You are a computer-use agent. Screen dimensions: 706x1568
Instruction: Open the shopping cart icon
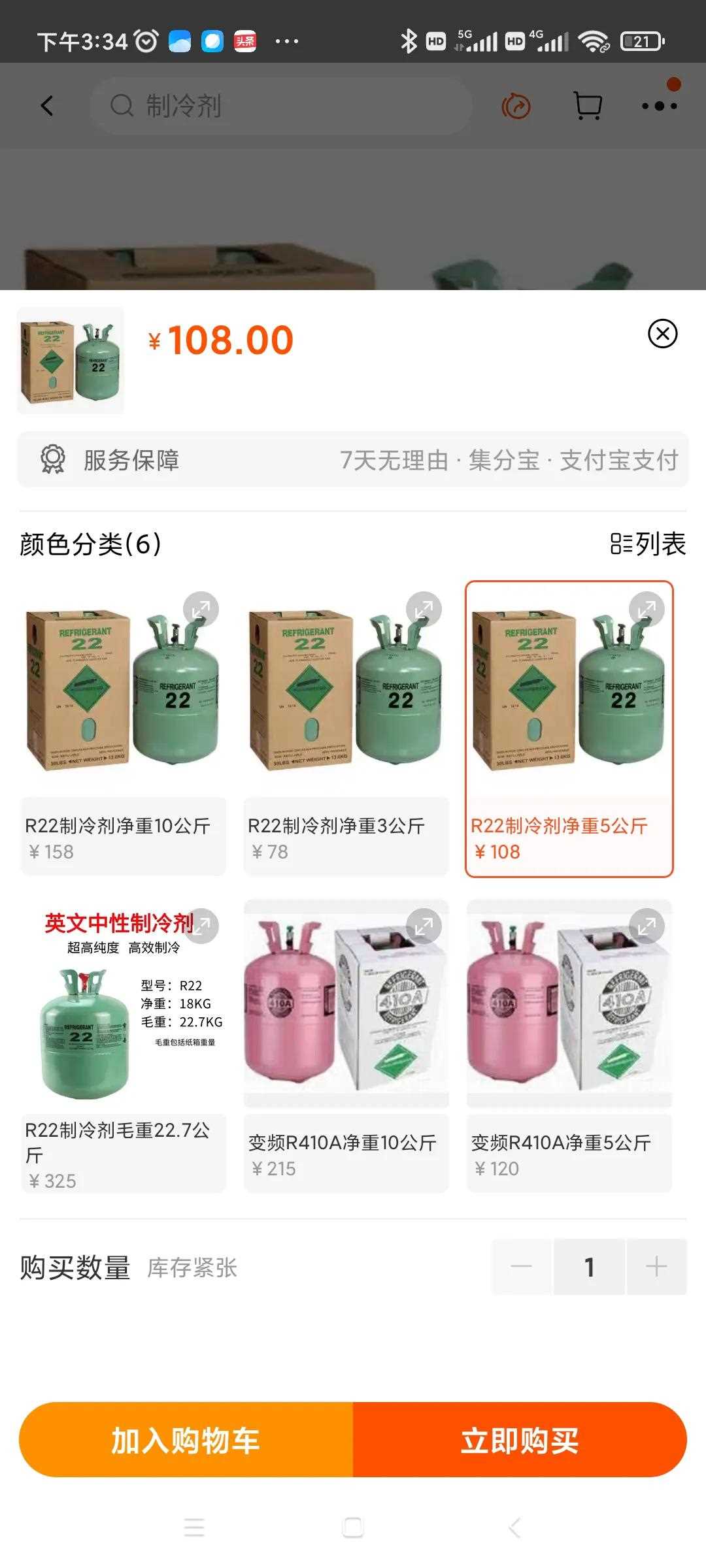[587, 106]
